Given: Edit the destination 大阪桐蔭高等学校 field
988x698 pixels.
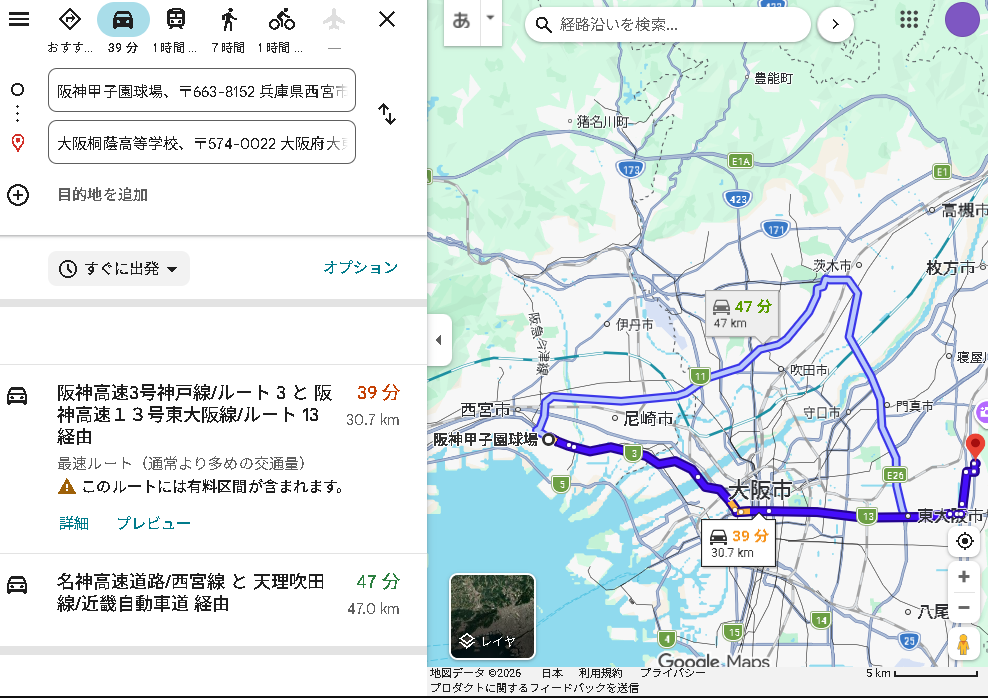Looking at the screenshot, I should coord(201,142).
